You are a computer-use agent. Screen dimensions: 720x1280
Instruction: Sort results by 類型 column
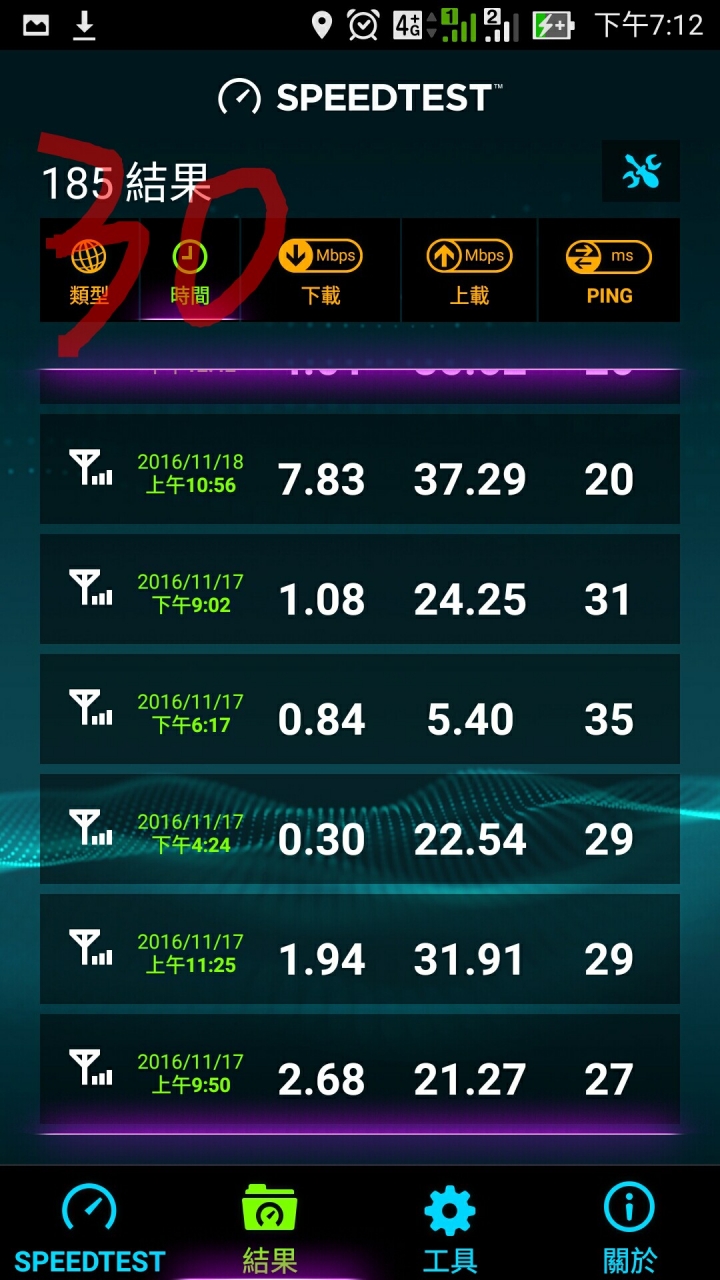point(89,270)
